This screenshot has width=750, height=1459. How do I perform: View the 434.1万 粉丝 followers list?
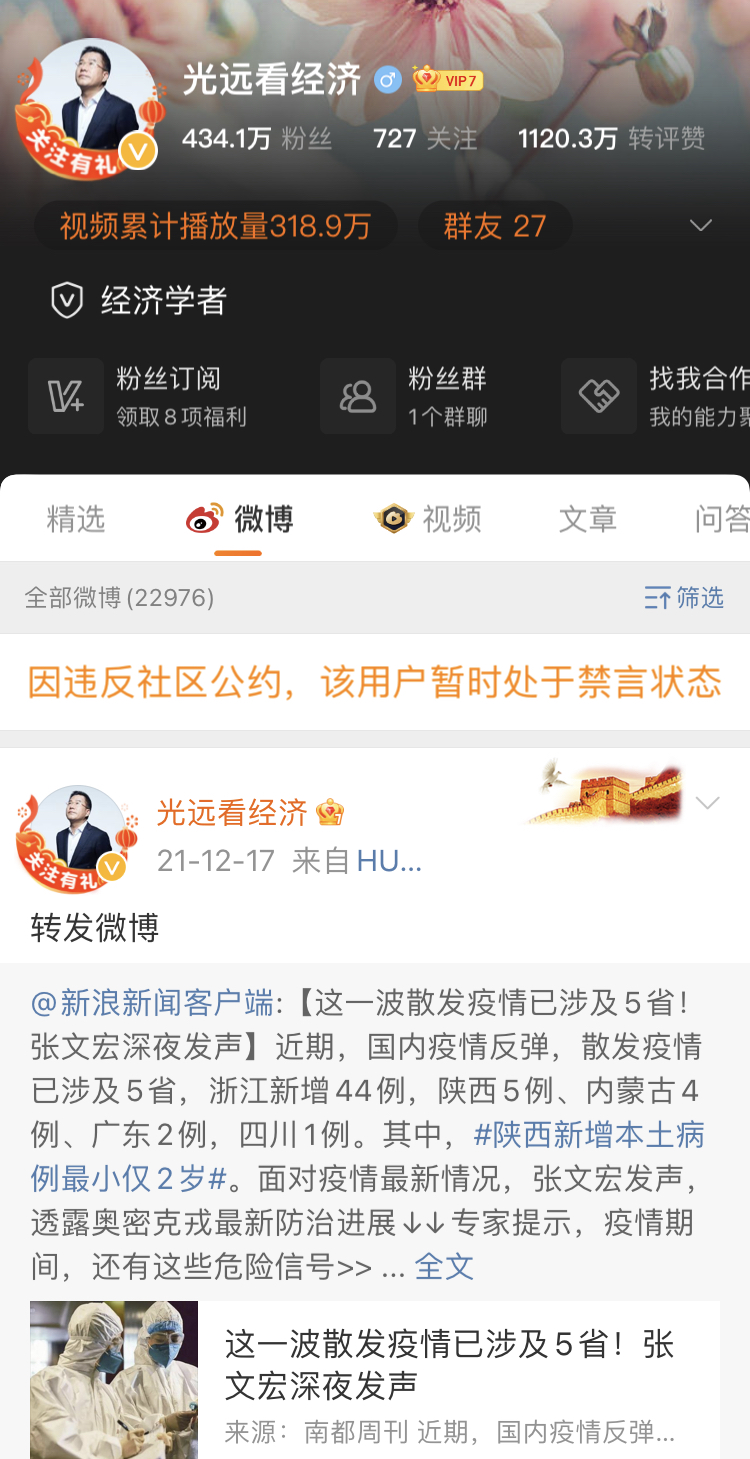pos(256,139)
